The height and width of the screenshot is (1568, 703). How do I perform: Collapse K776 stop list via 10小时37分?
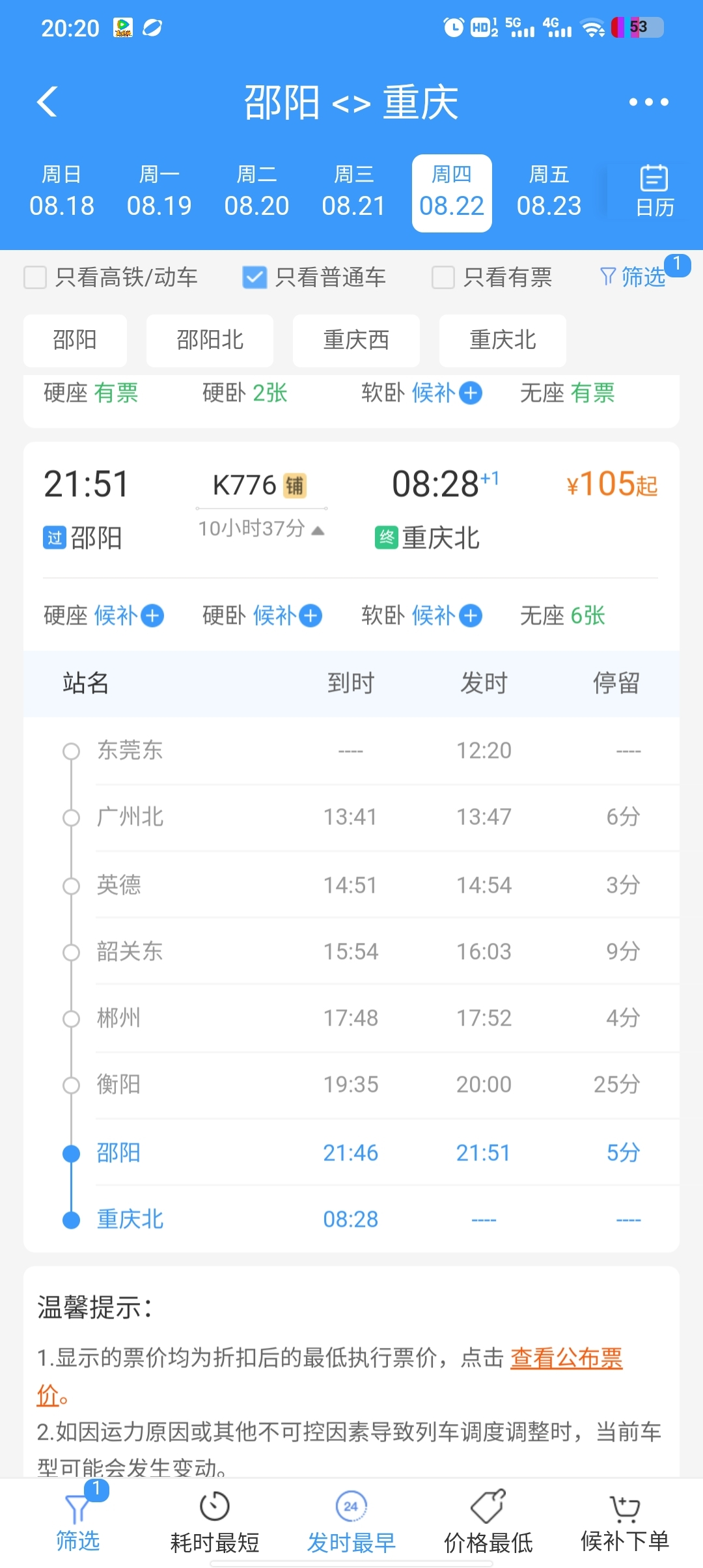[x=261, y=529]
